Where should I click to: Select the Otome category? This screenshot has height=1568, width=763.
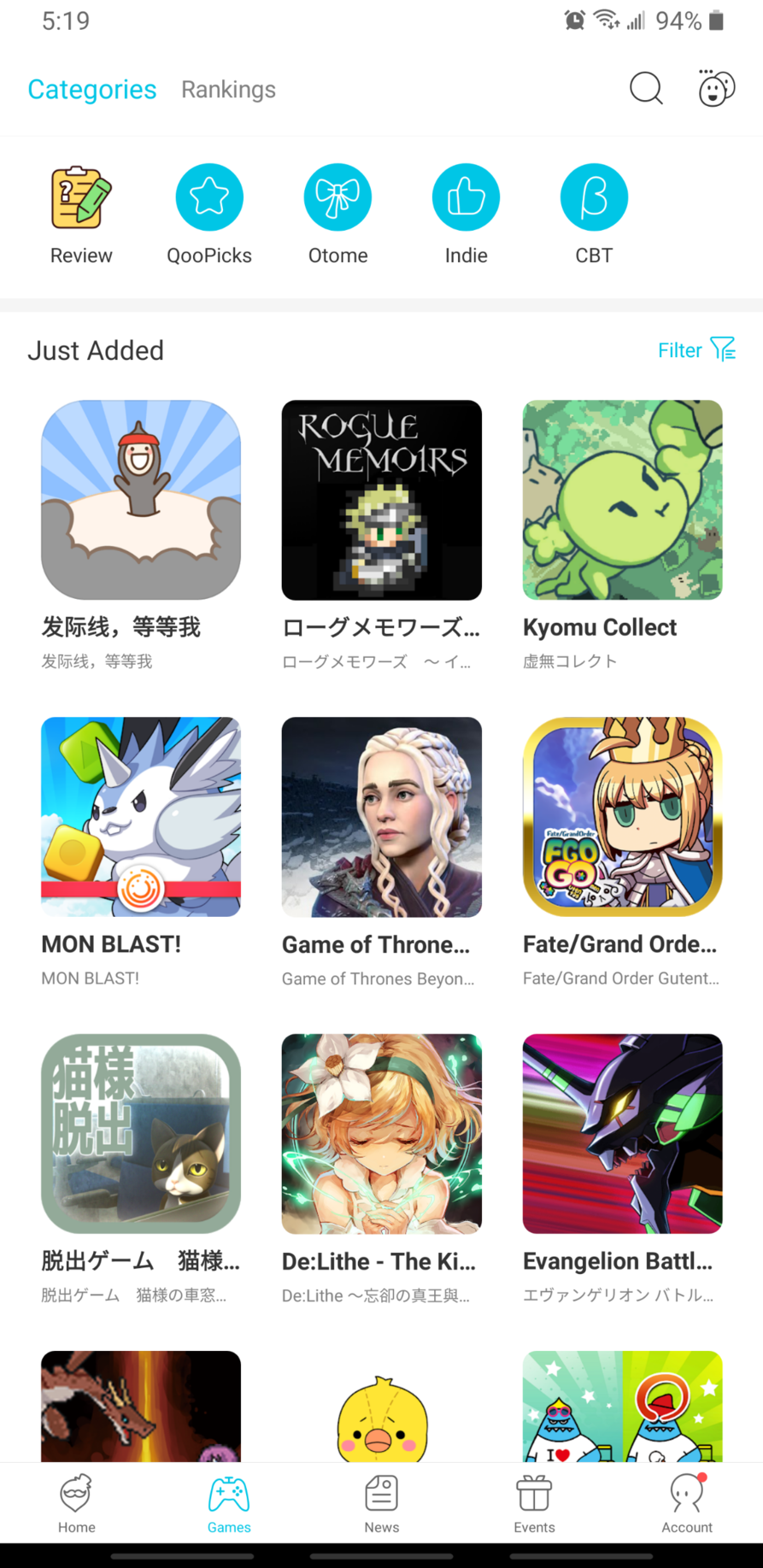[337, 214]
